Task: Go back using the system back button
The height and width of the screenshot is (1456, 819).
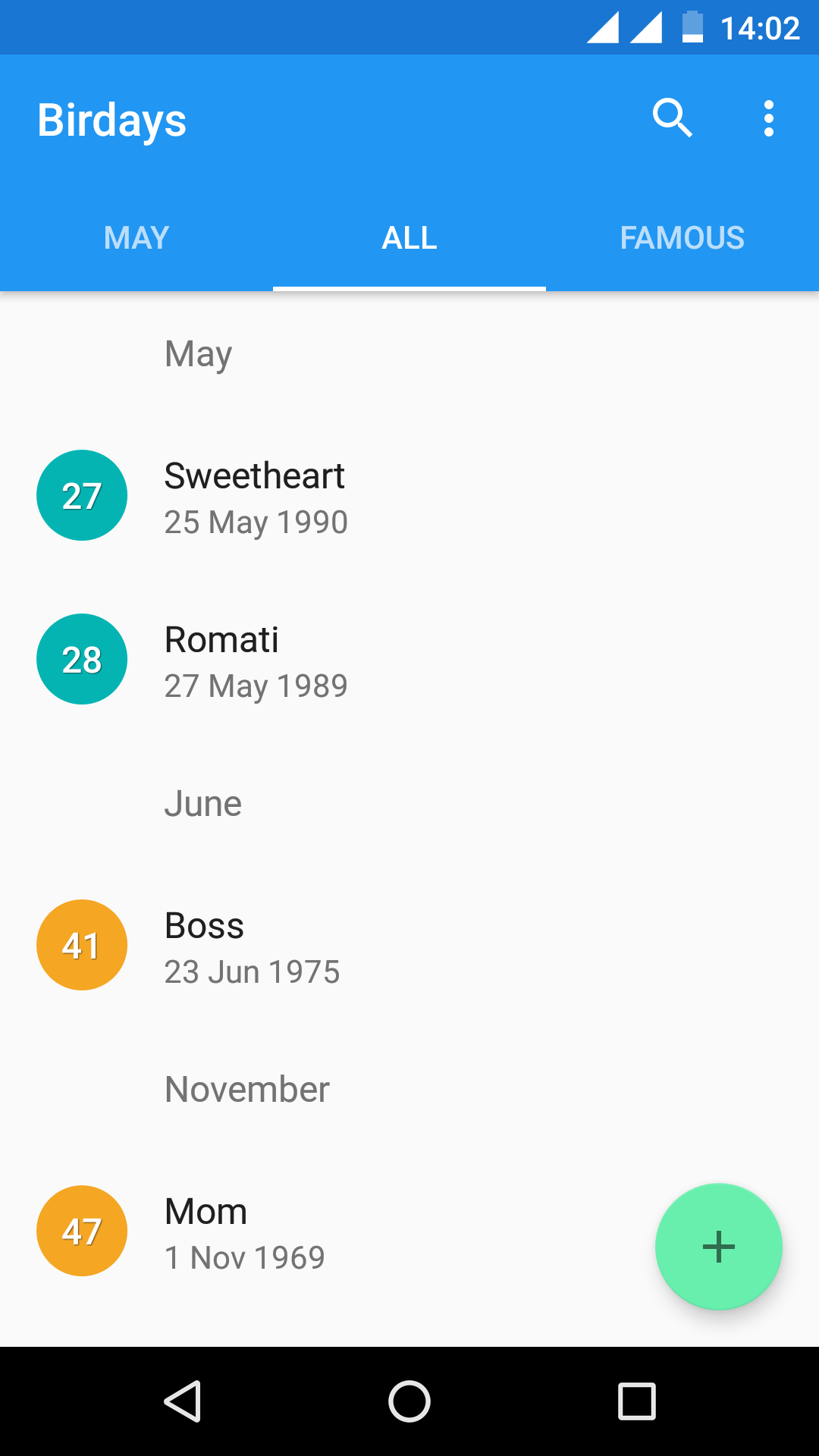Action: tap(182, 1401)
